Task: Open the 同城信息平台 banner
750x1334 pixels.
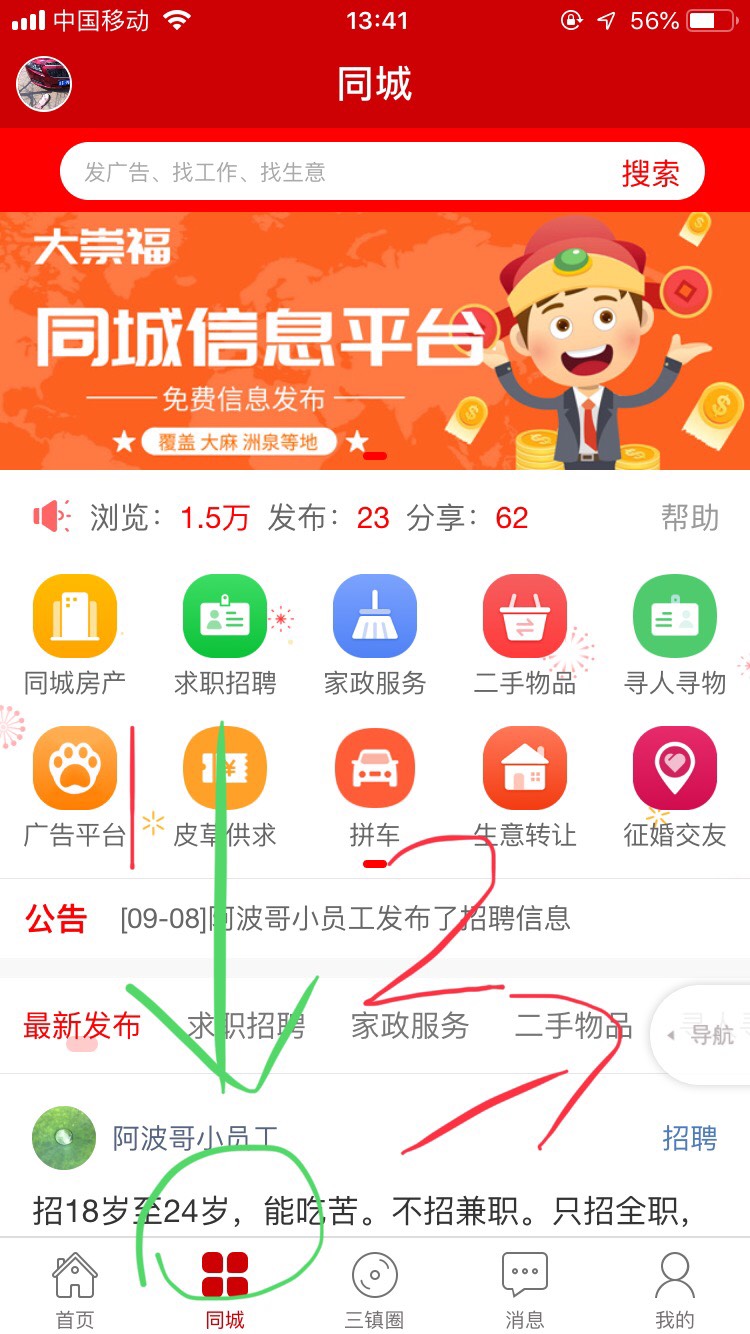Action: pos(374,340)
